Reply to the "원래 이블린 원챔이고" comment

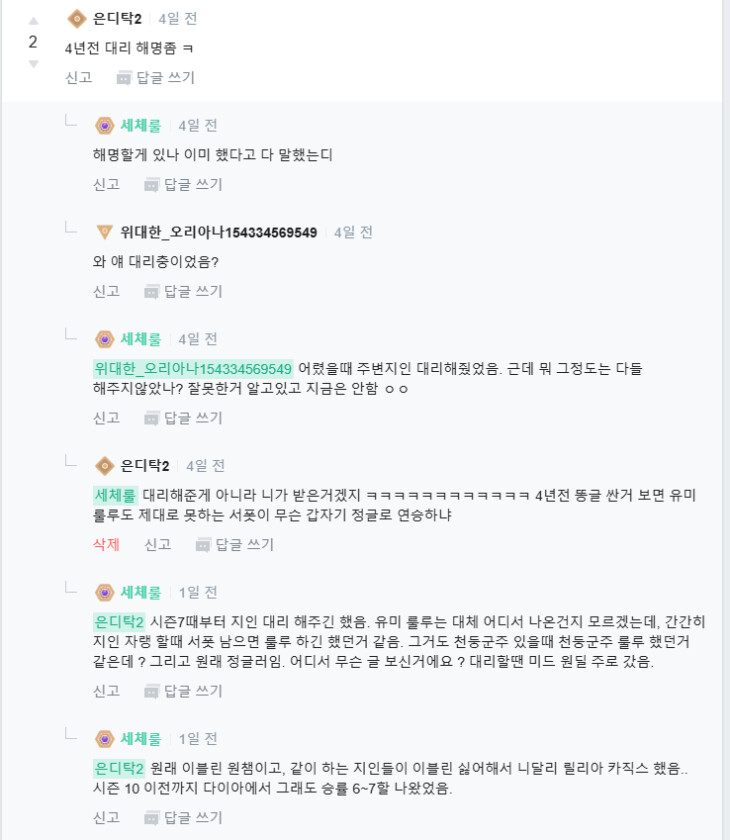[x=184, y=817]
